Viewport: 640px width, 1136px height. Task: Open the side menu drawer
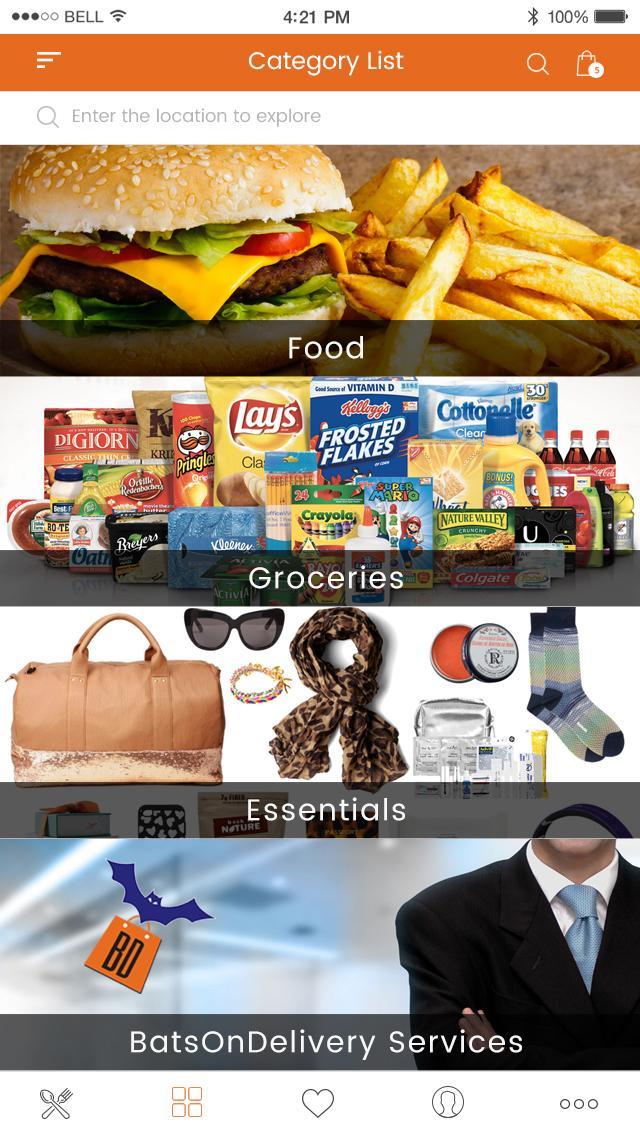pos(48,62)
